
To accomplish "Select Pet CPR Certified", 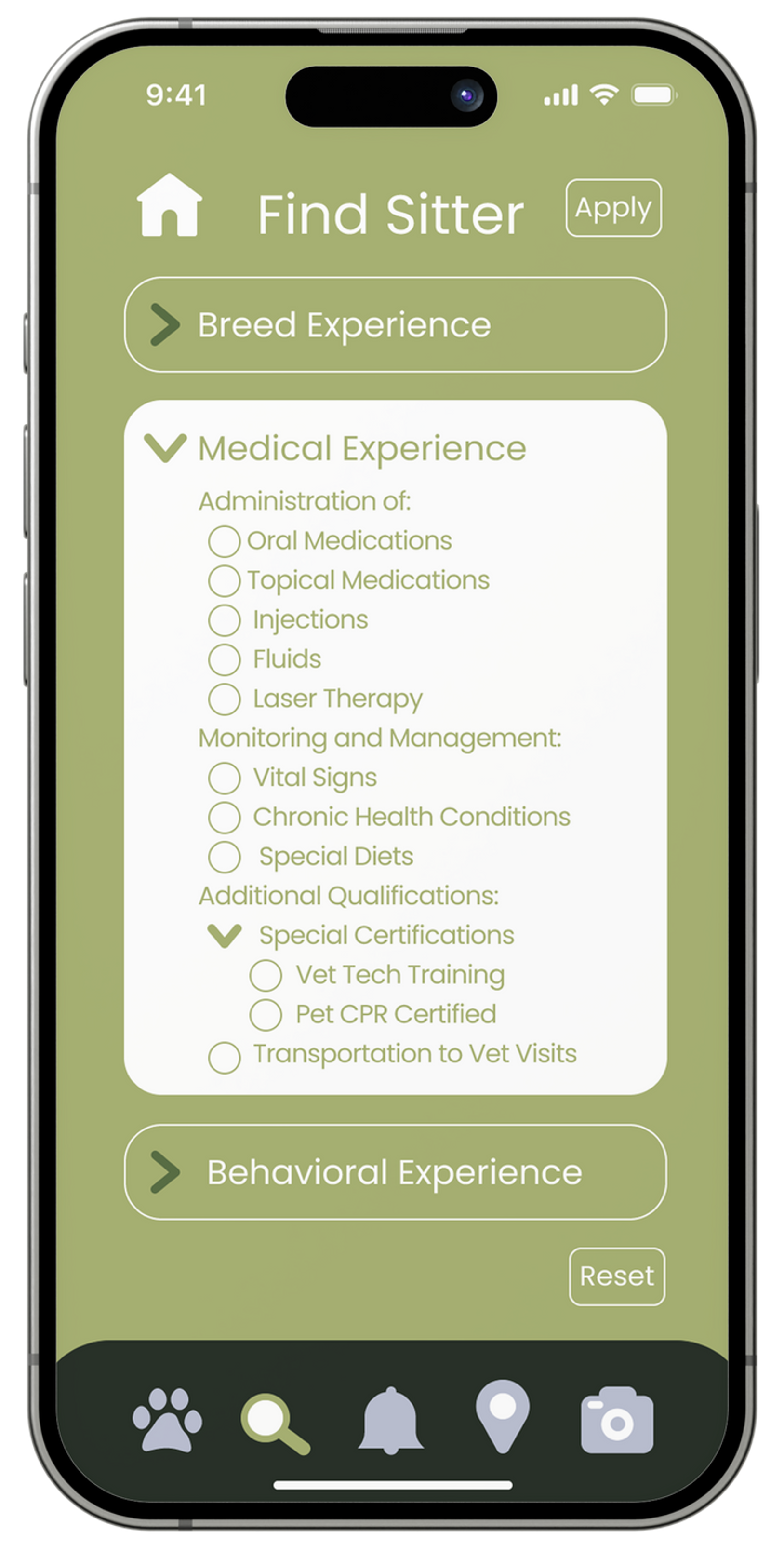I will point(266,1015).
